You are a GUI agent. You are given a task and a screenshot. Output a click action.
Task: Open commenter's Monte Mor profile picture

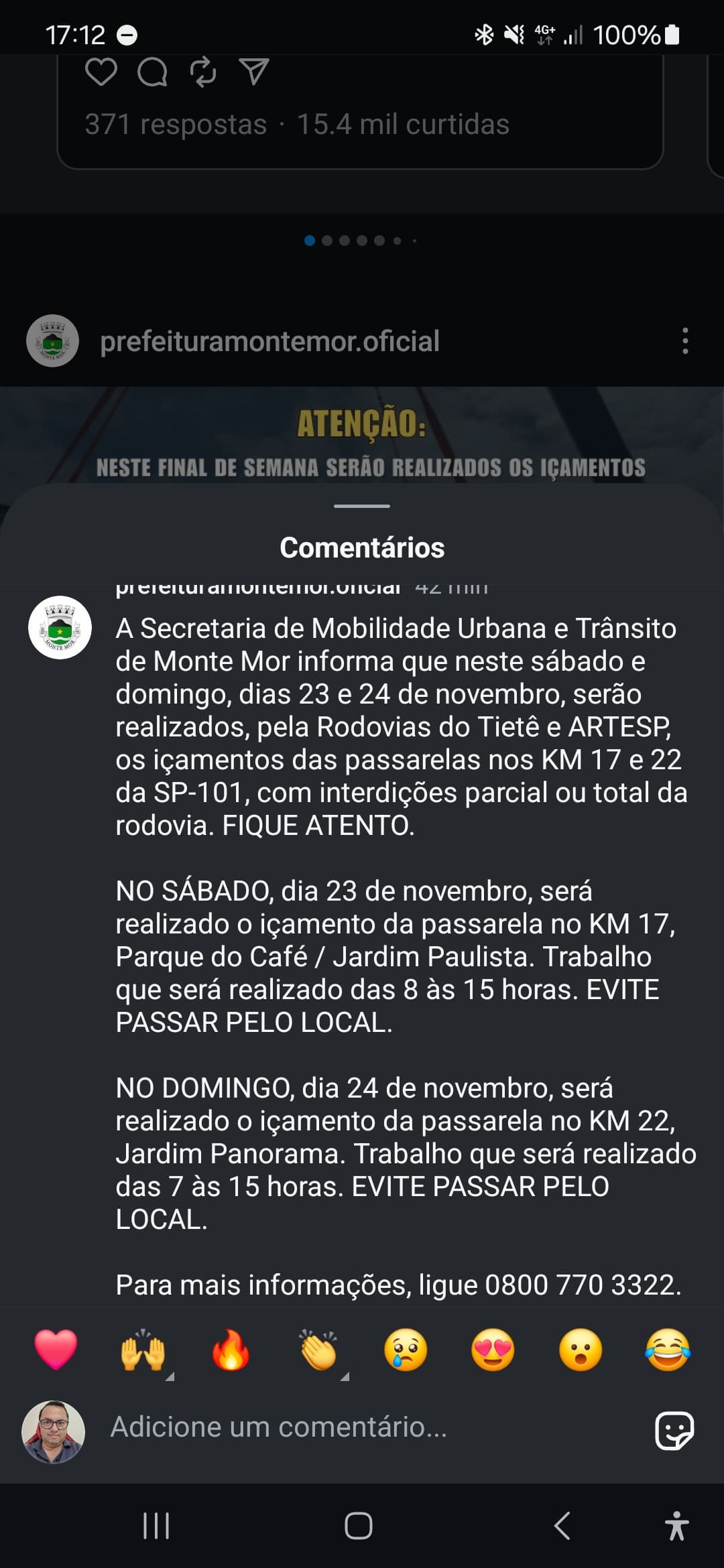tap(60, 628)
